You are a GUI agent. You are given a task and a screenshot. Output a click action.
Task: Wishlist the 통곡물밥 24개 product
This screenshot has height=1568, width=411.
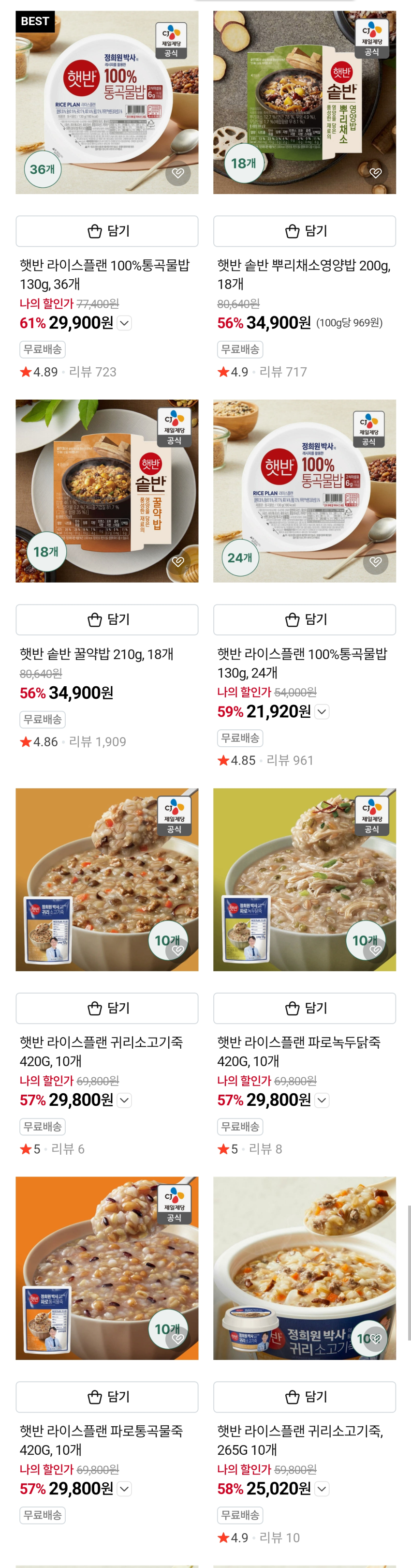(x=376, y=562)
